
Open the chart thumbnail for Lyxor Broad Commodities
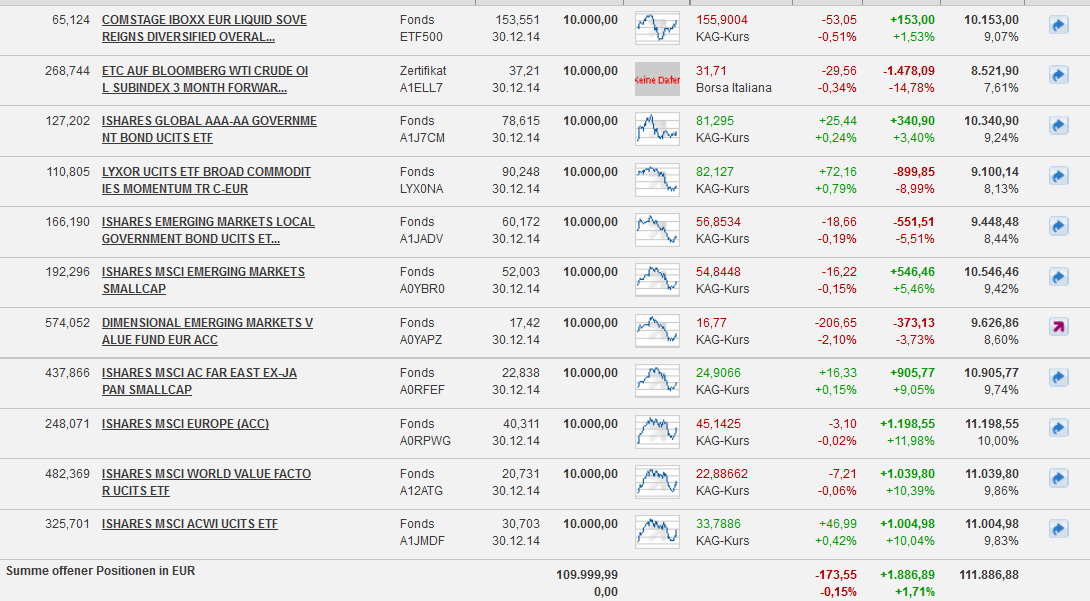657,180
